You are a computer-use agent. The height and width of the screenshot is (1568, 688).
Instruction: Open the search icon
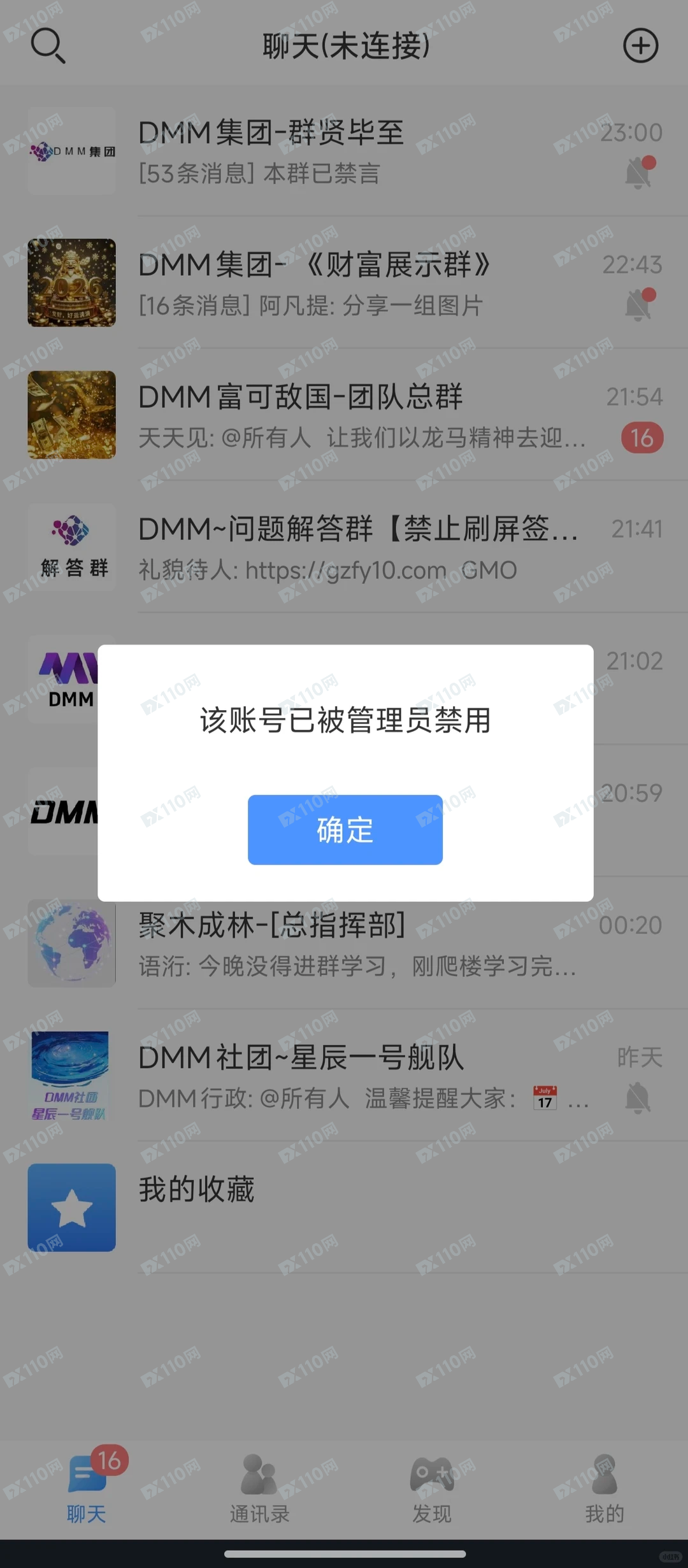(48, 46)
